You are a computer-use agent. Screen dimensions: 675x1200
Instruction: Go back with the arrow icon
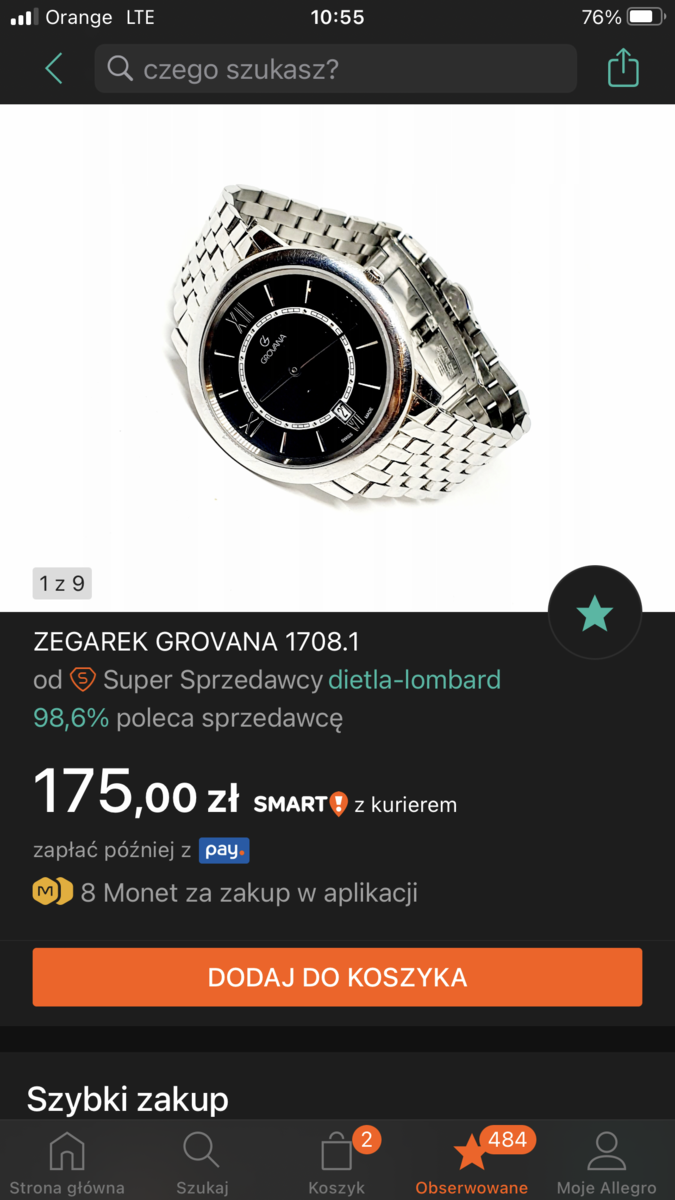(x=54, y=68)
